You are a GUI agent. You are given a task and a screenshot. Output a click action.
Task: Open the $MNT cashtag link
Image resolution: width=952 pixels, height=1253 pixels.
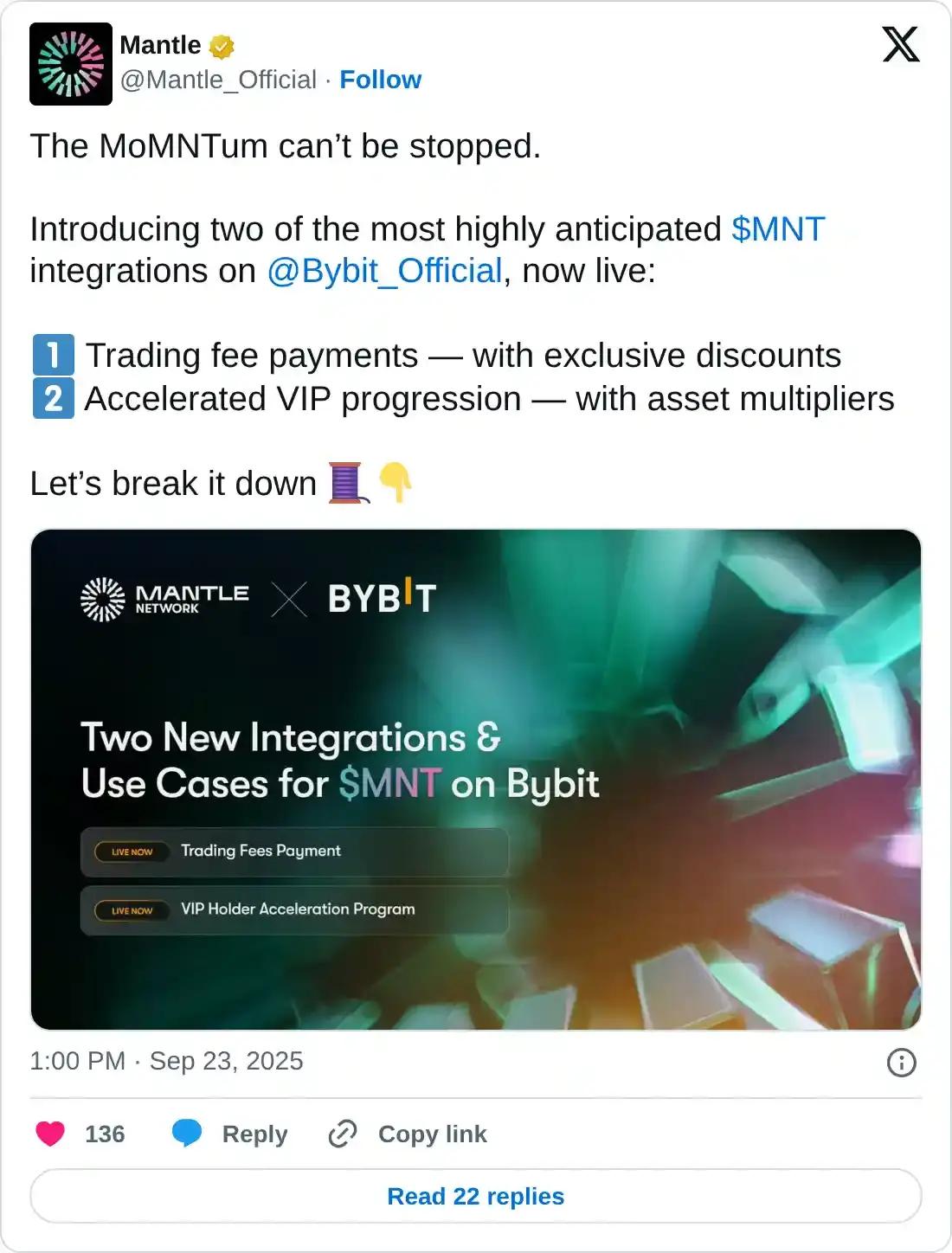pyautogui.click(x=777, y=229)
